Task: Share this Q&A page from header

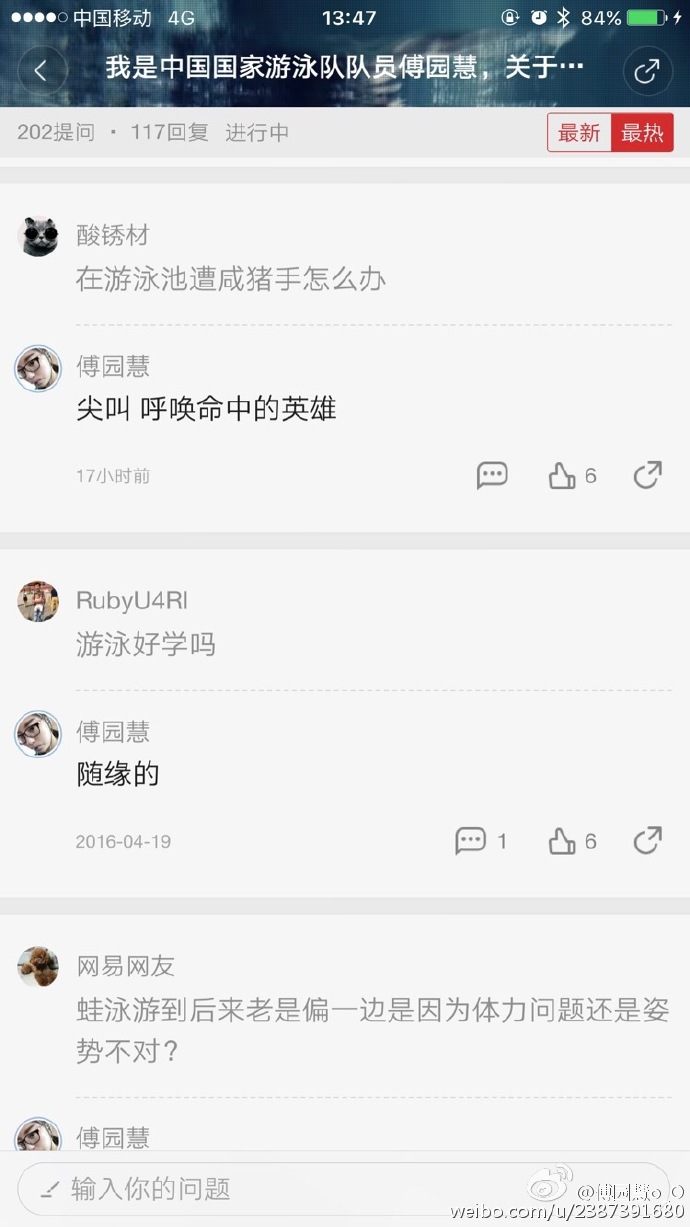Action: pyautogui.click(x=647, y=70)
